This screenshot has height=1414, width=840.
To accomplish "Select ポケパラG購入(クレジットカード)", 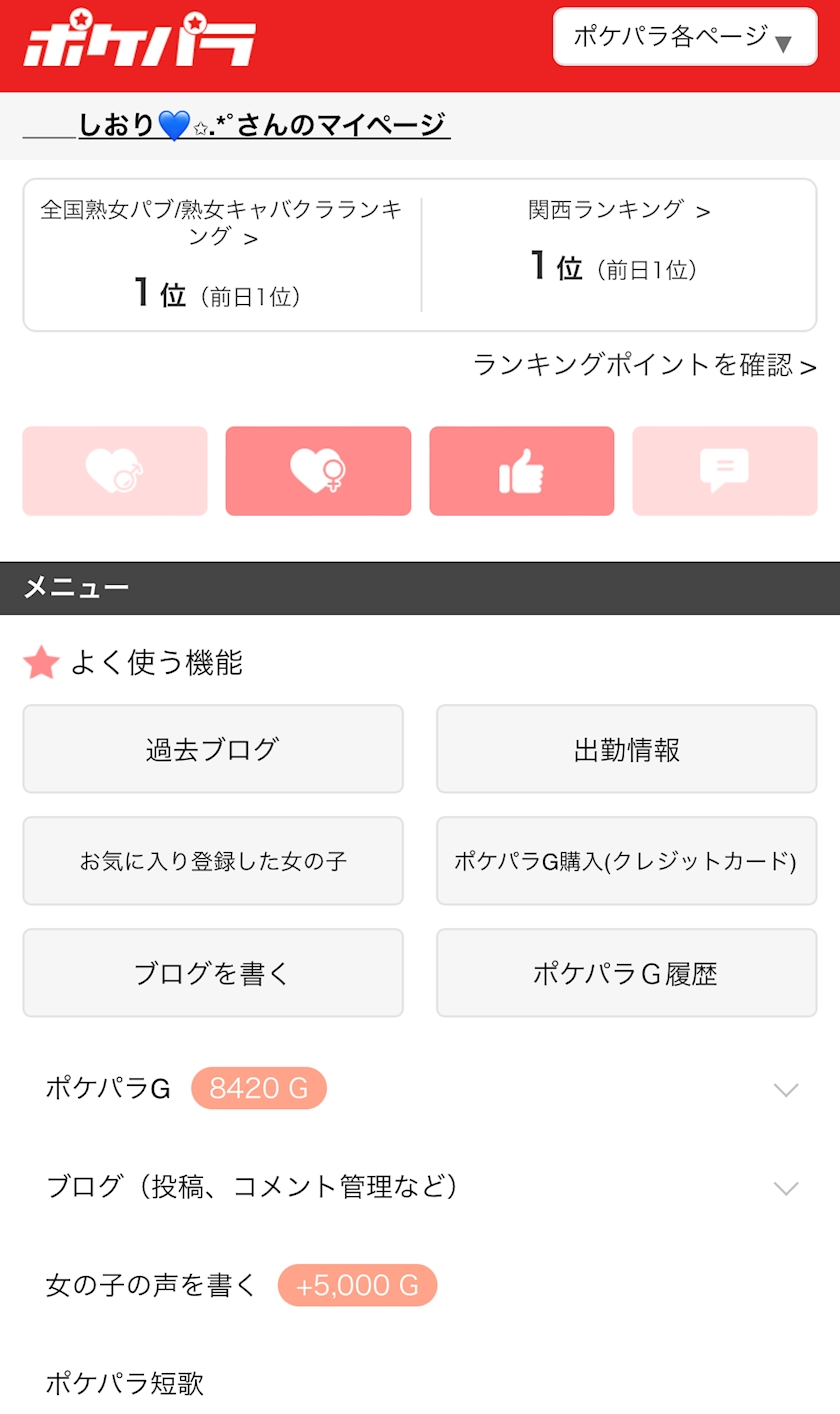I will [x=626, y=861].
